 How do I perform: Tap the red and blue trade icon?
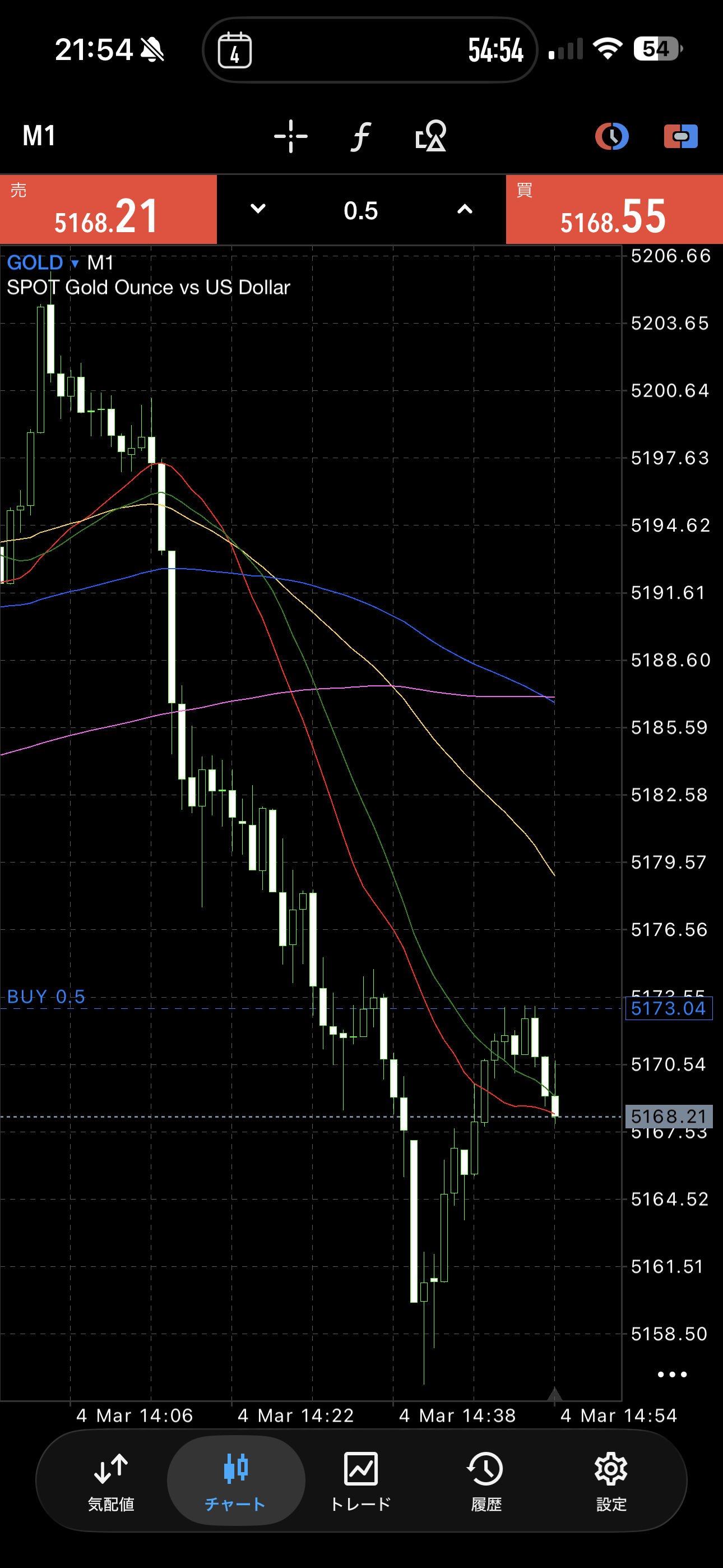(680, 136)
